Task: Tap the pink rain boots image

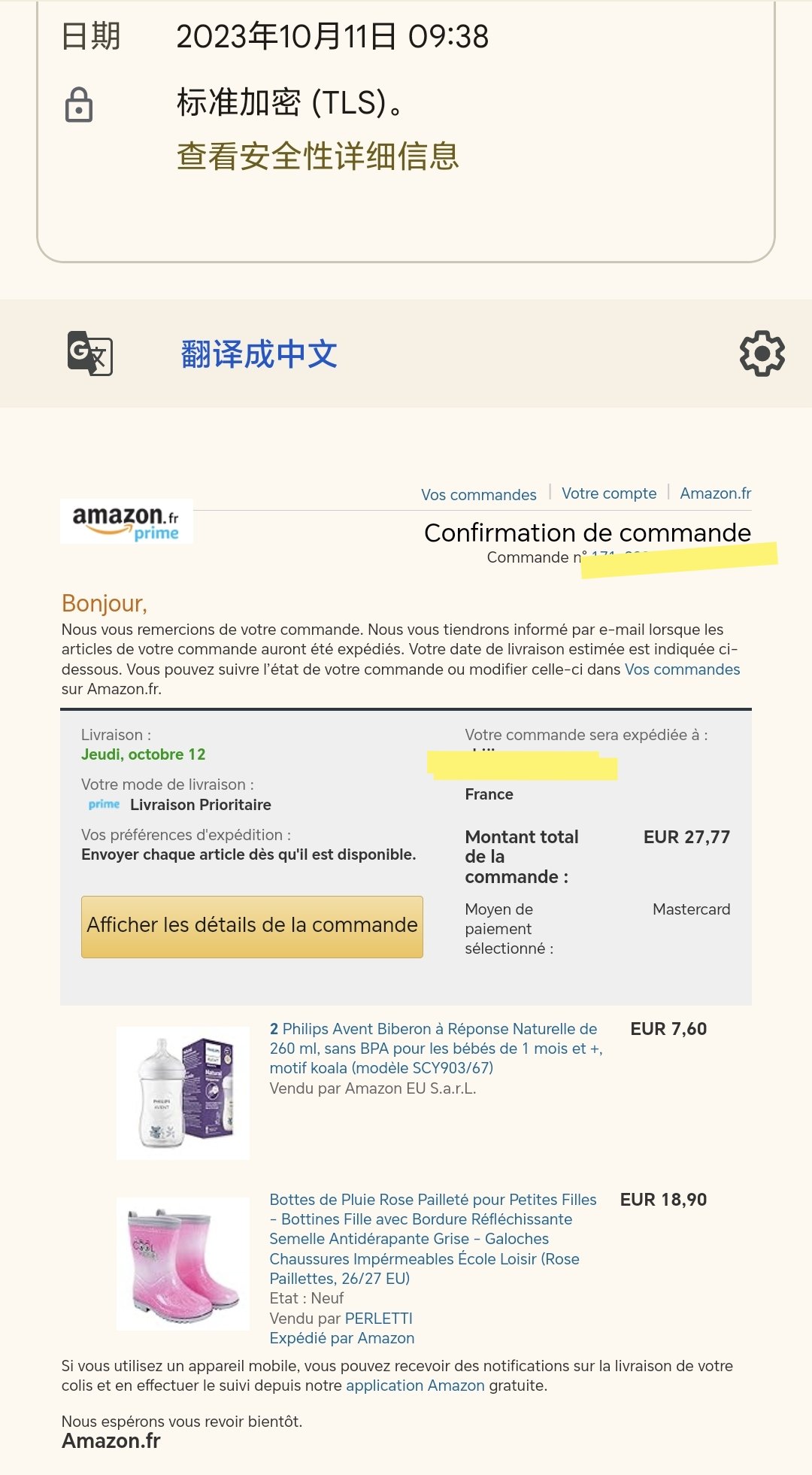Action: click(x=183, y=1264)
